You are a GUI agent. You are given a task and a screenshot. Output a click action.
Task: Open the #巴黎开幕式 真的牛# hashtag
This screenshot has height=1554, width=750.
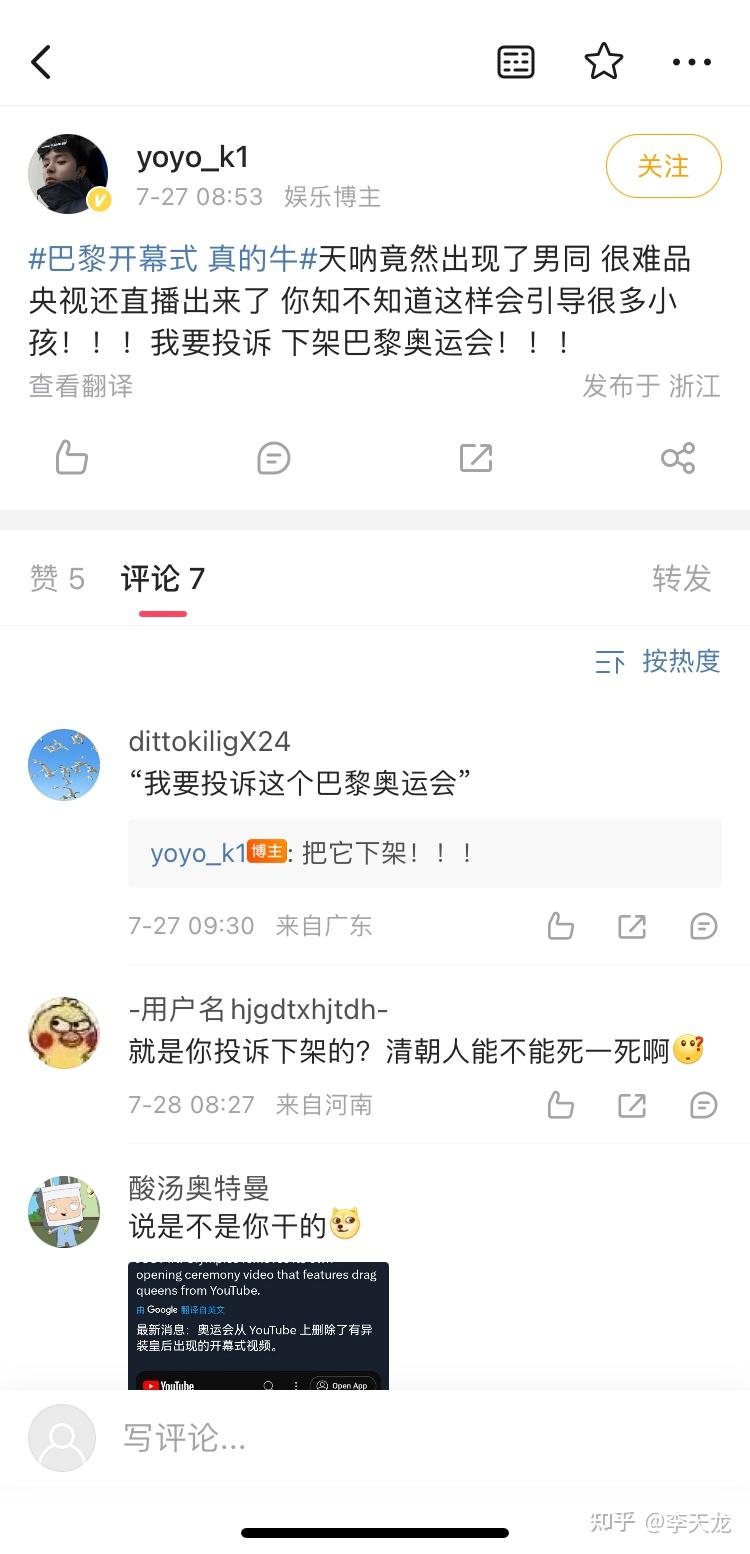point(173,259)
